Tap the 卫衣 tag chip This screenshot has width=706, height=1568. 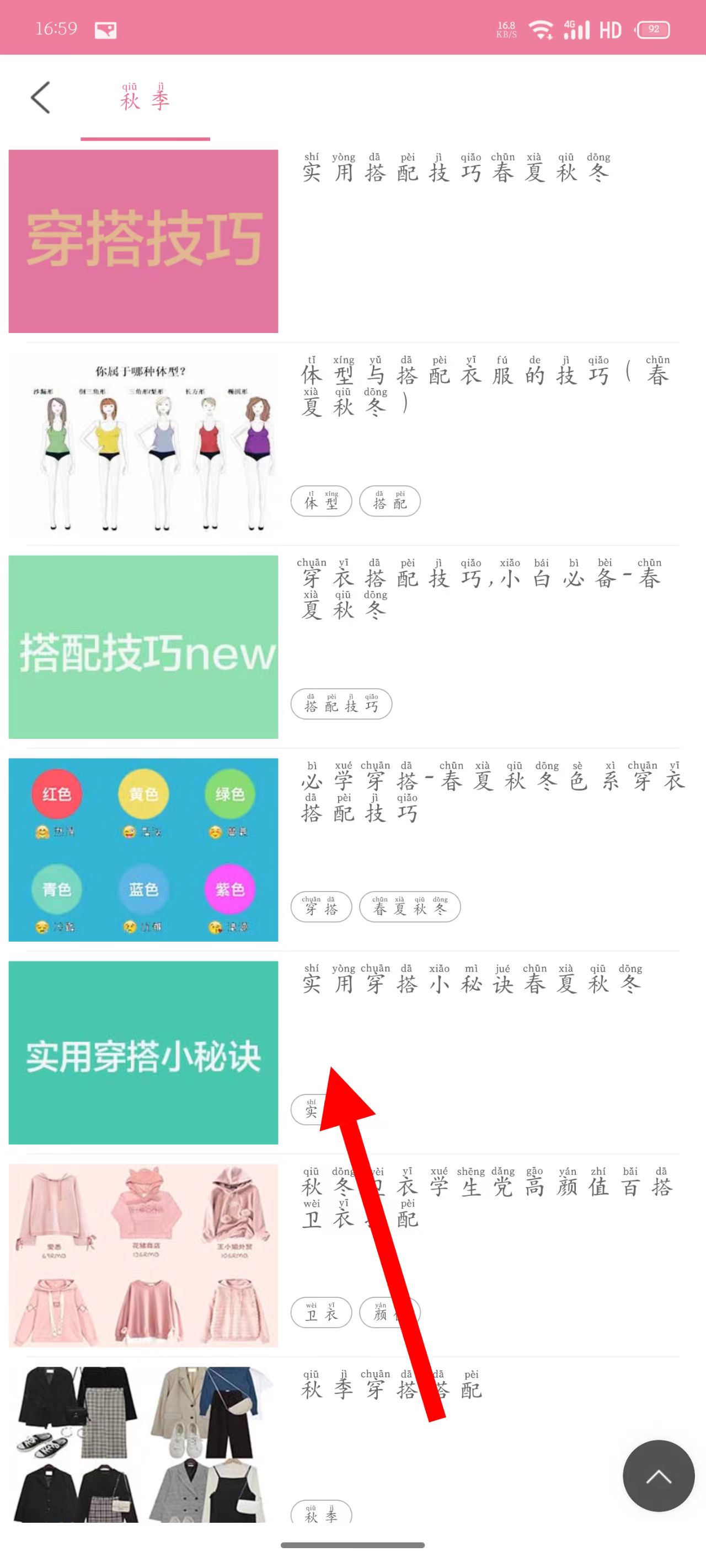click(321, 1312)
